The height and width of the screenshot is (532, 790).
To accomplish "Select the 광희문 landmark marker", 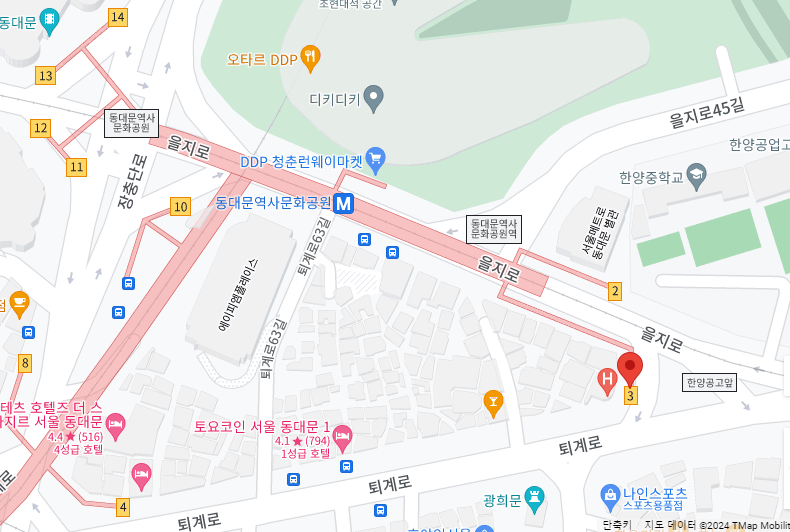I will [x=534, y=499].
